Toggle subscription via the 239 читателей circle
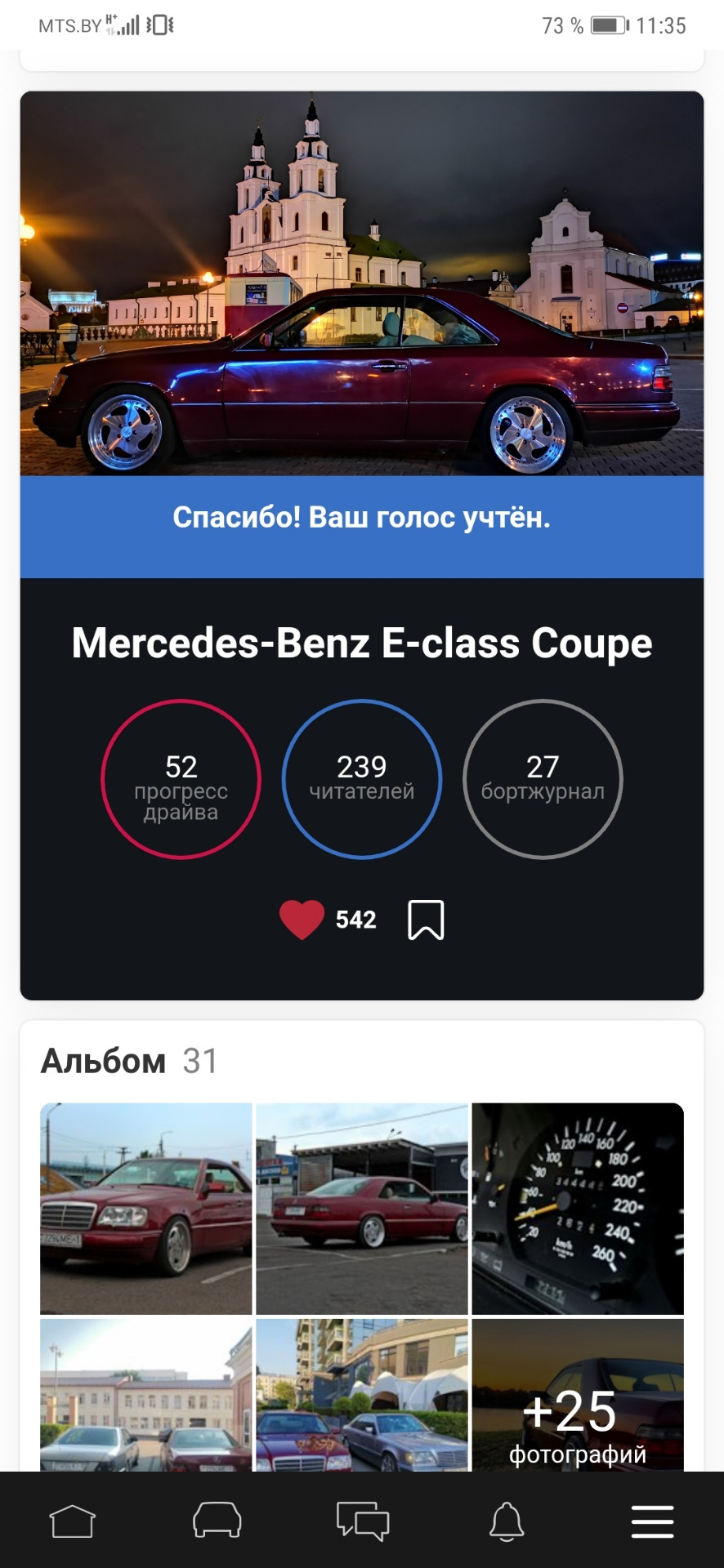 (x=362, y=780)
